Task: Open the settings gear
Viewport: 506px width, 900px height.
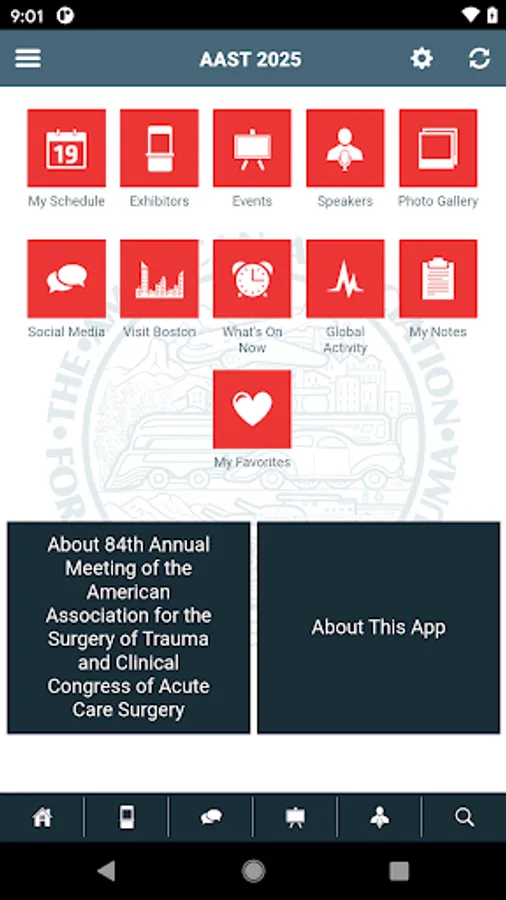Action: click(x=422, y=59)
